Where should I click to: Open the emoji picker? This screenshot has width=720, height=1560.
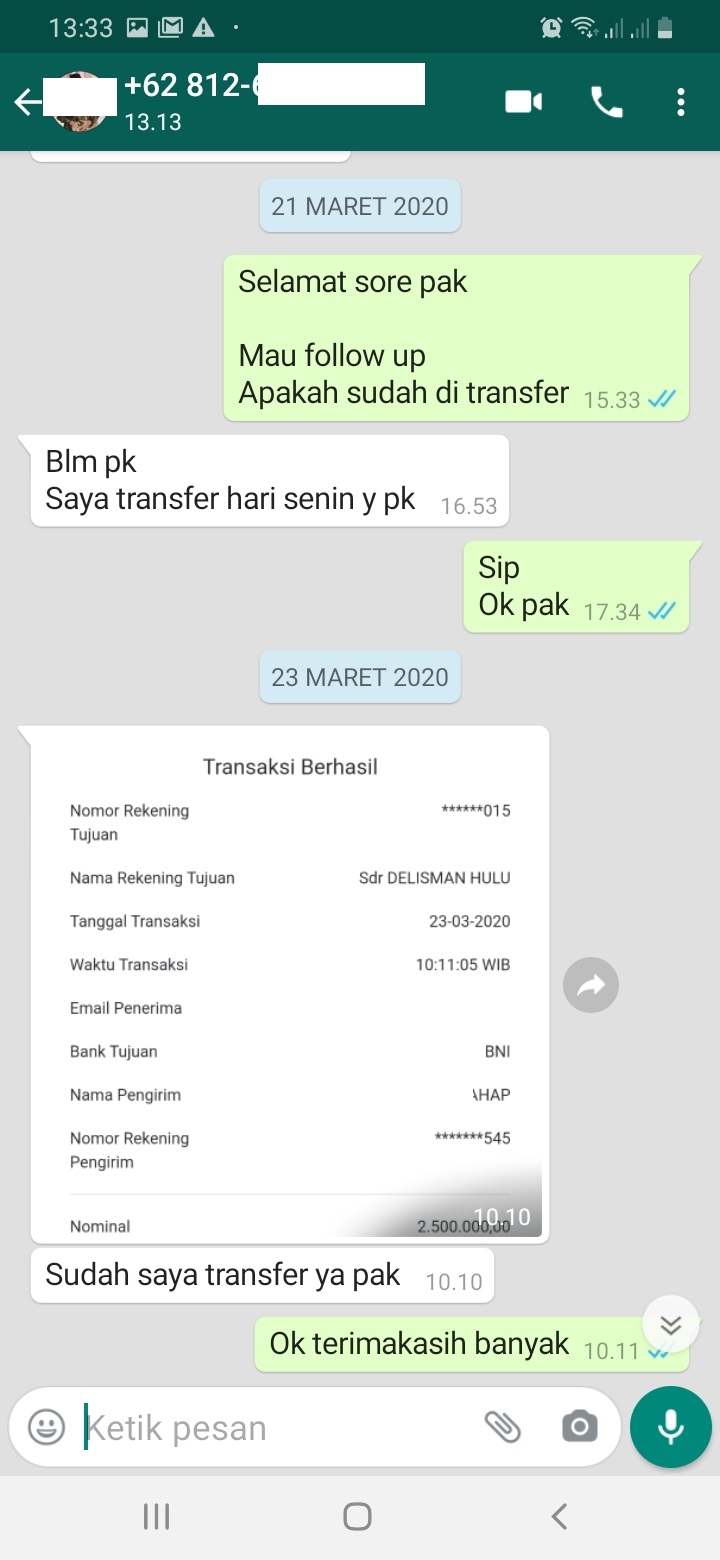tap(46, 1427)
